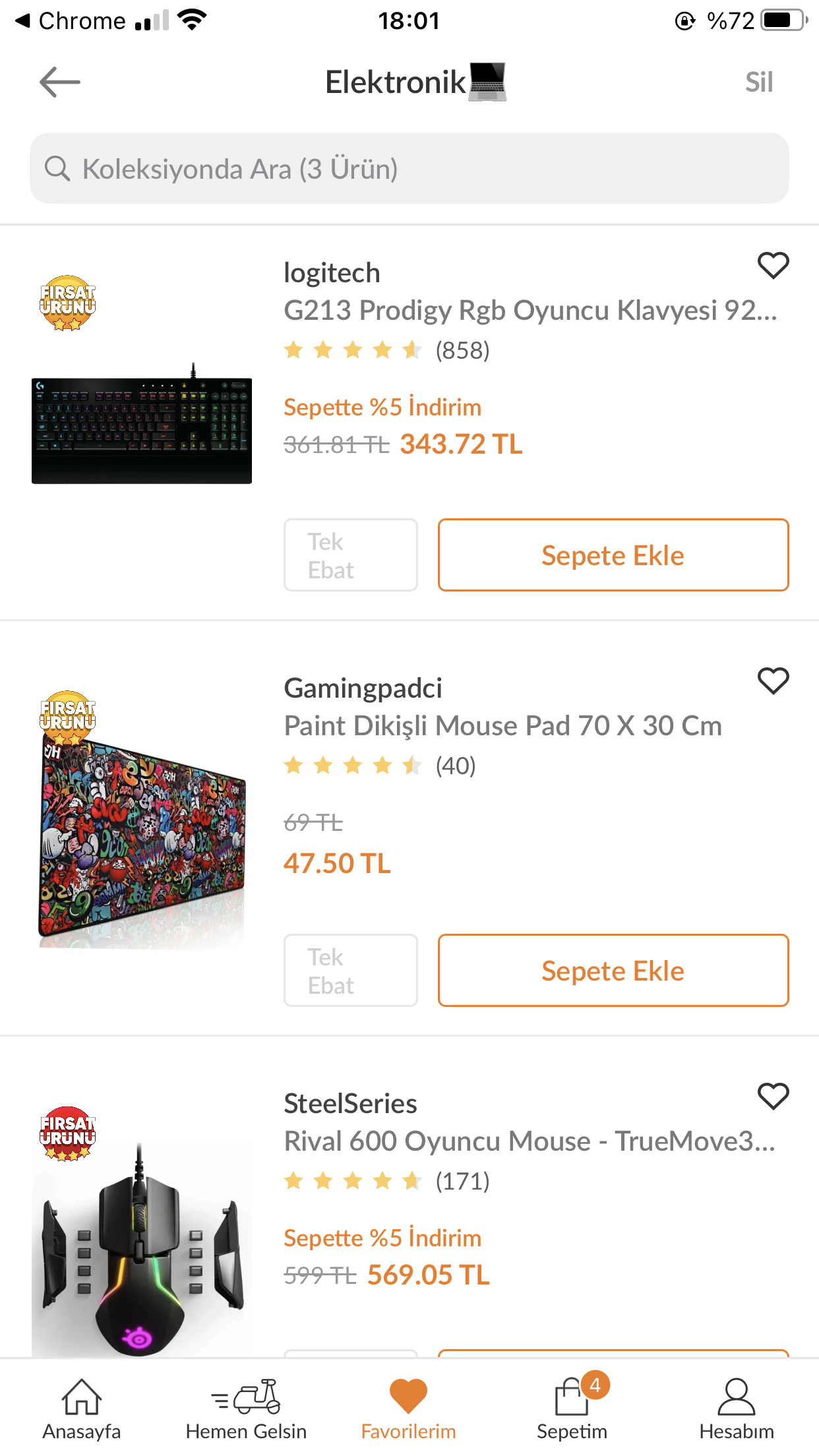The height and width of the screenshot is (1456, 819).
Task: Open the Koleksiyonda Ara search field
Action: click(409, 169)
